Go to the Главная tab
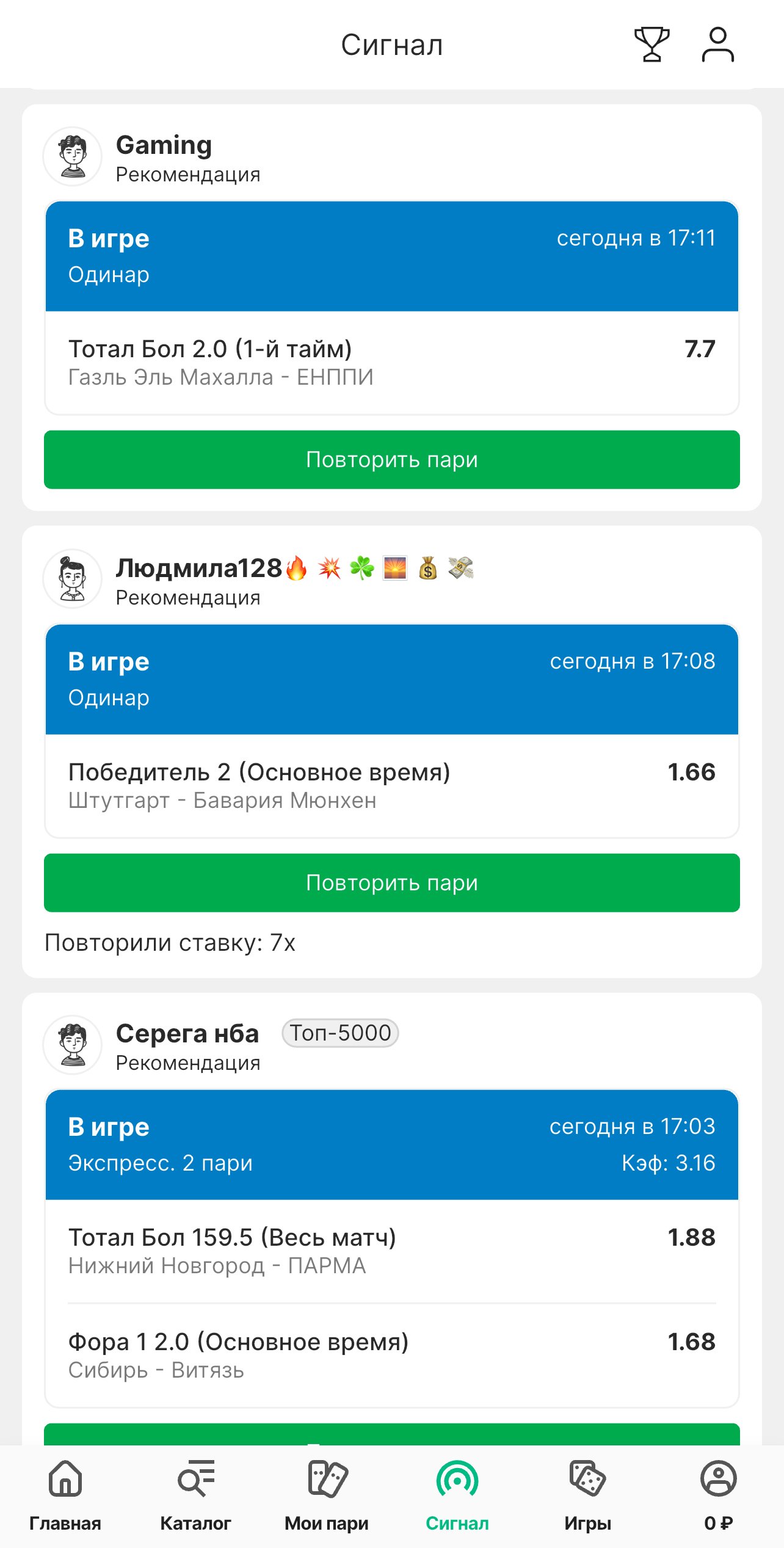The height and width of the screenshot is (1548, 784). [x=65, y=1494]
